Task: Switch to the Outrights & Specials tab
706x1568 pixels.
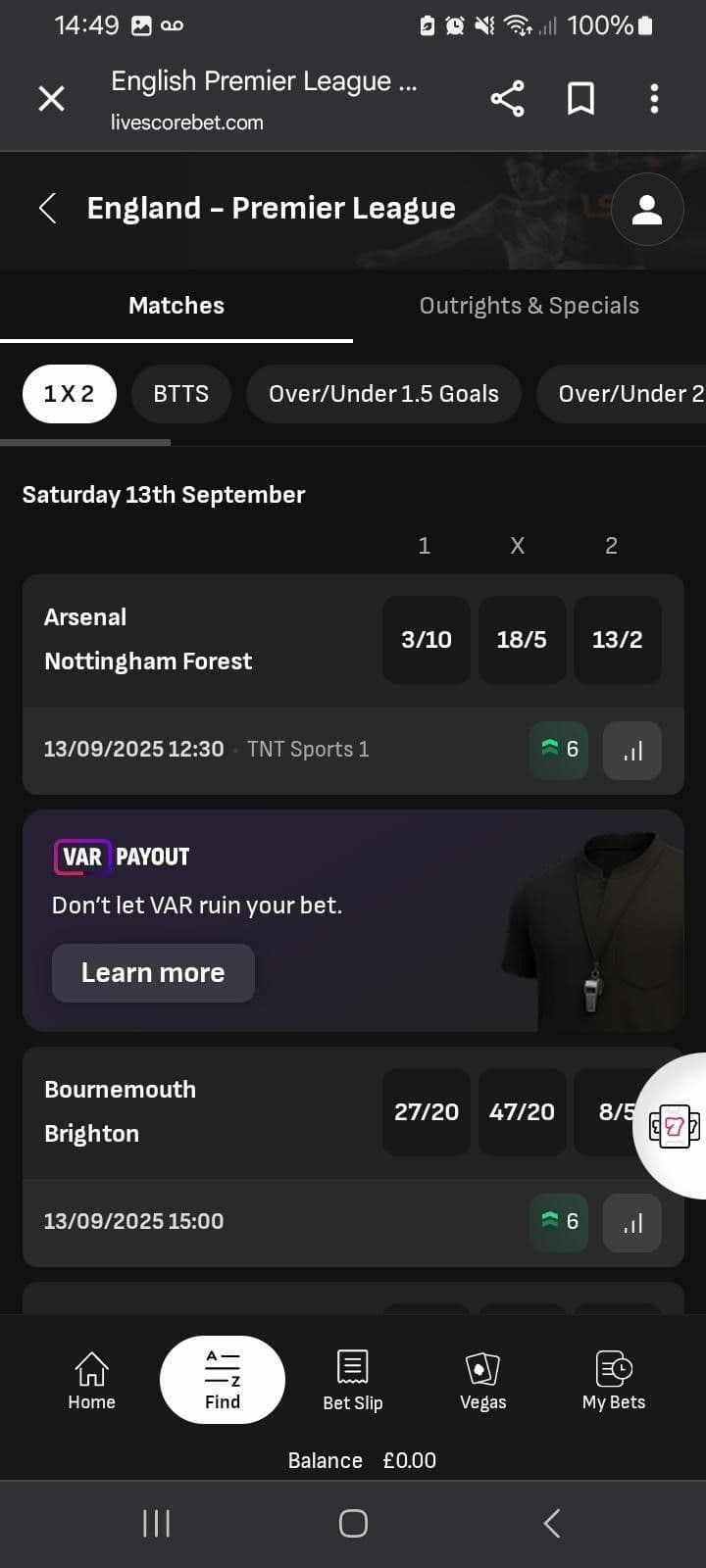Action: (x=529, y=305)
